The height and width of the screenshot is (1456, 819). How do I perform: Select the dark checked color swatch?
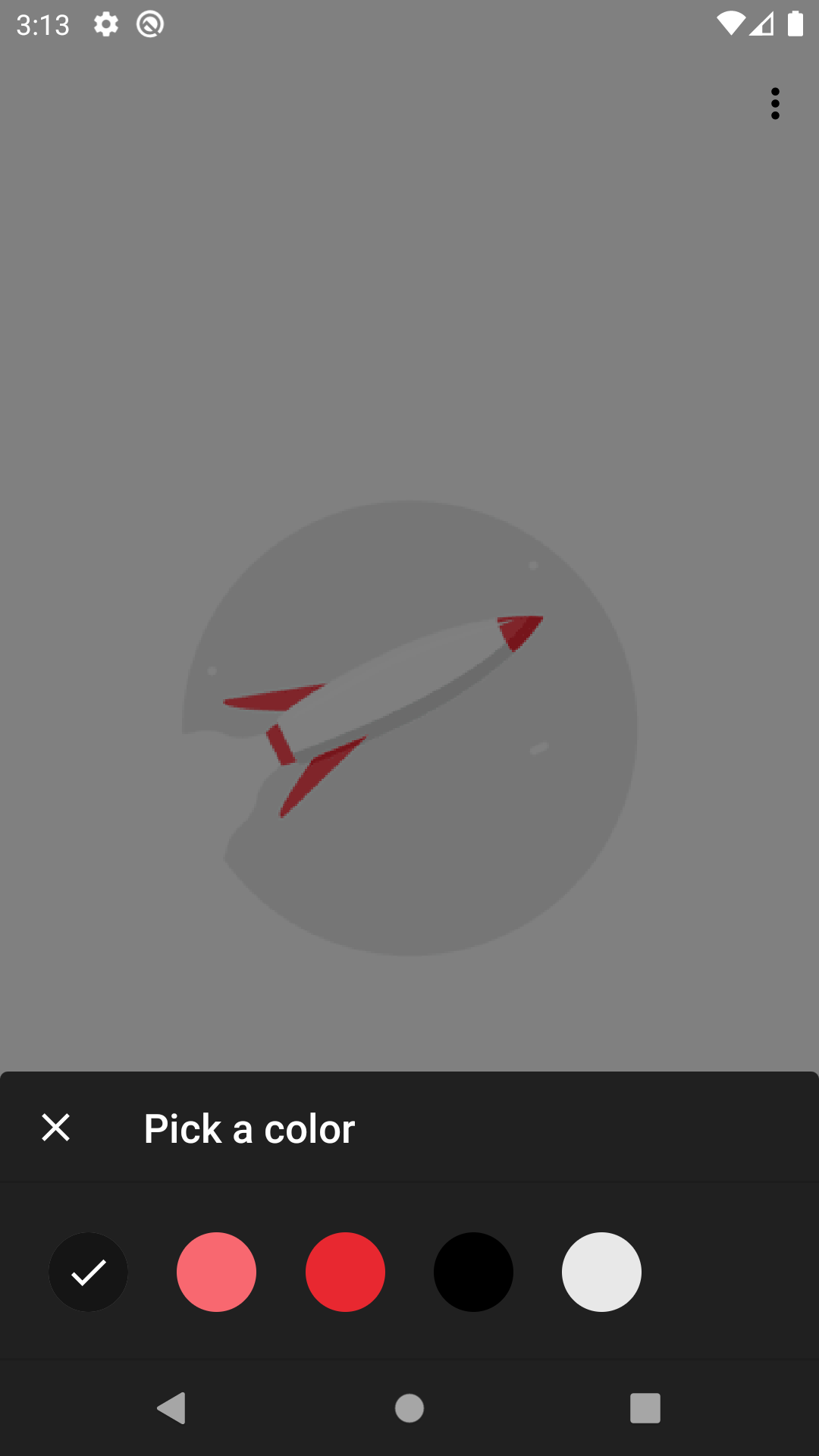click(x=89, y=1272)
